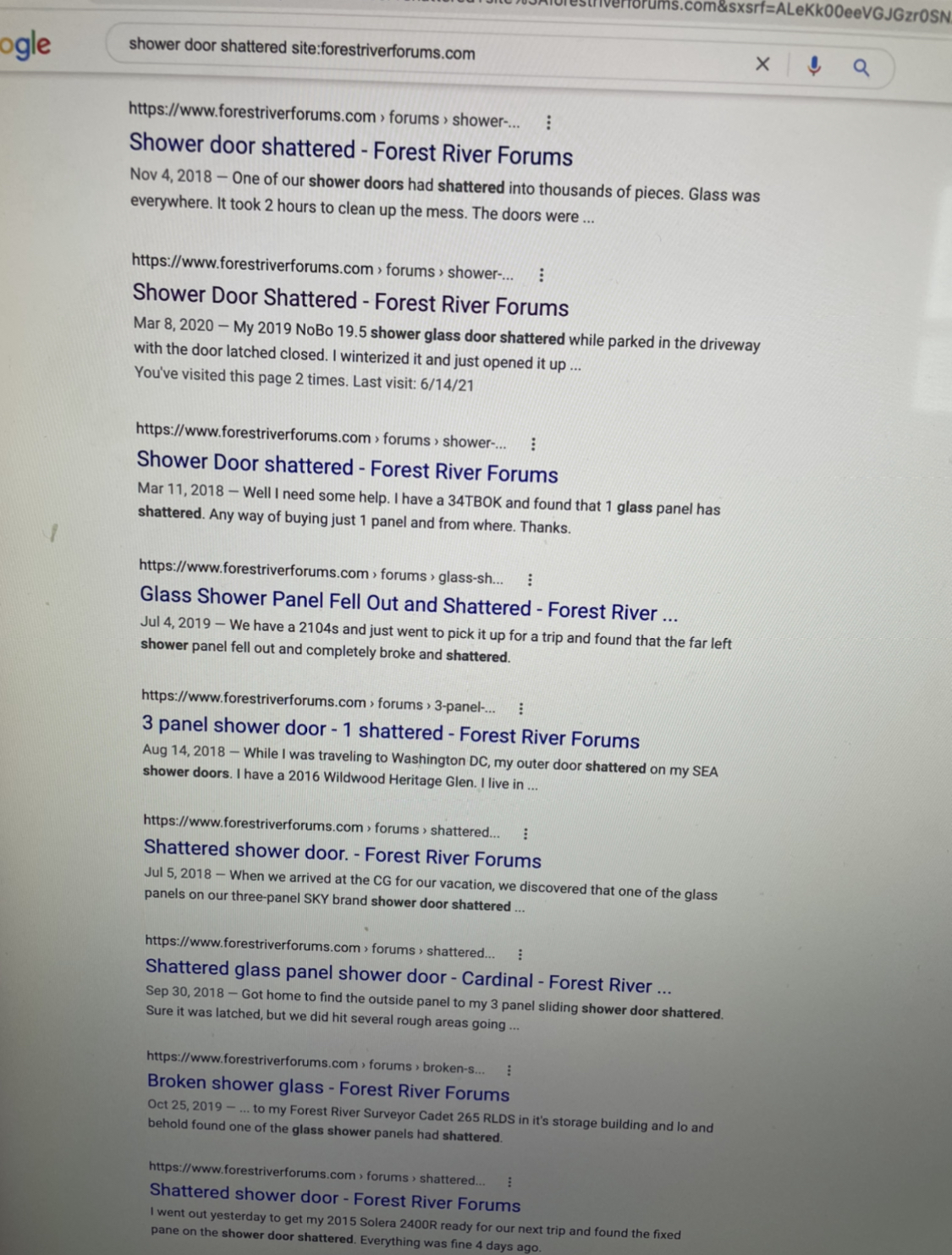Open the Jul 5, 2018 Shattered shower door. result
This screenshot has width=952, height=1255.
(x=342, y=853)
